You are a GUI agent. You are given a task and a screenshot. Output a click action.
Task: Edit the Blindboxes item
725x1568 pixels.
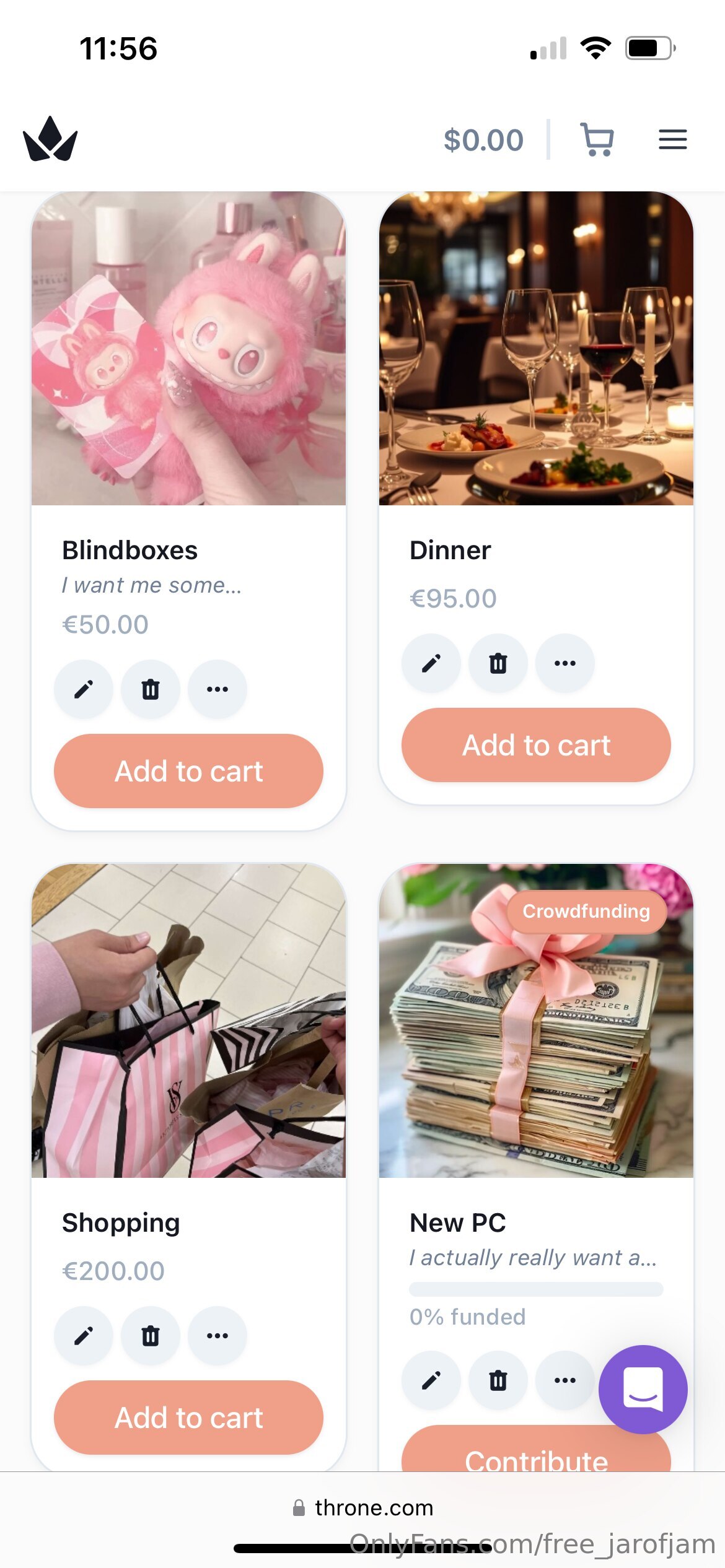(x=84, y=689)
